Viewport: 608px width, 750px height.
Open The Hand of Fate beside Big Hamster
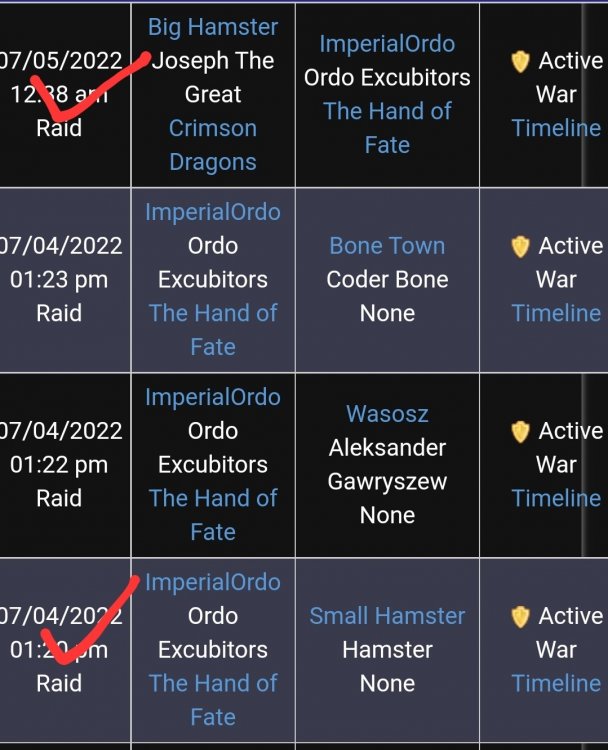[x=387, y=128]
